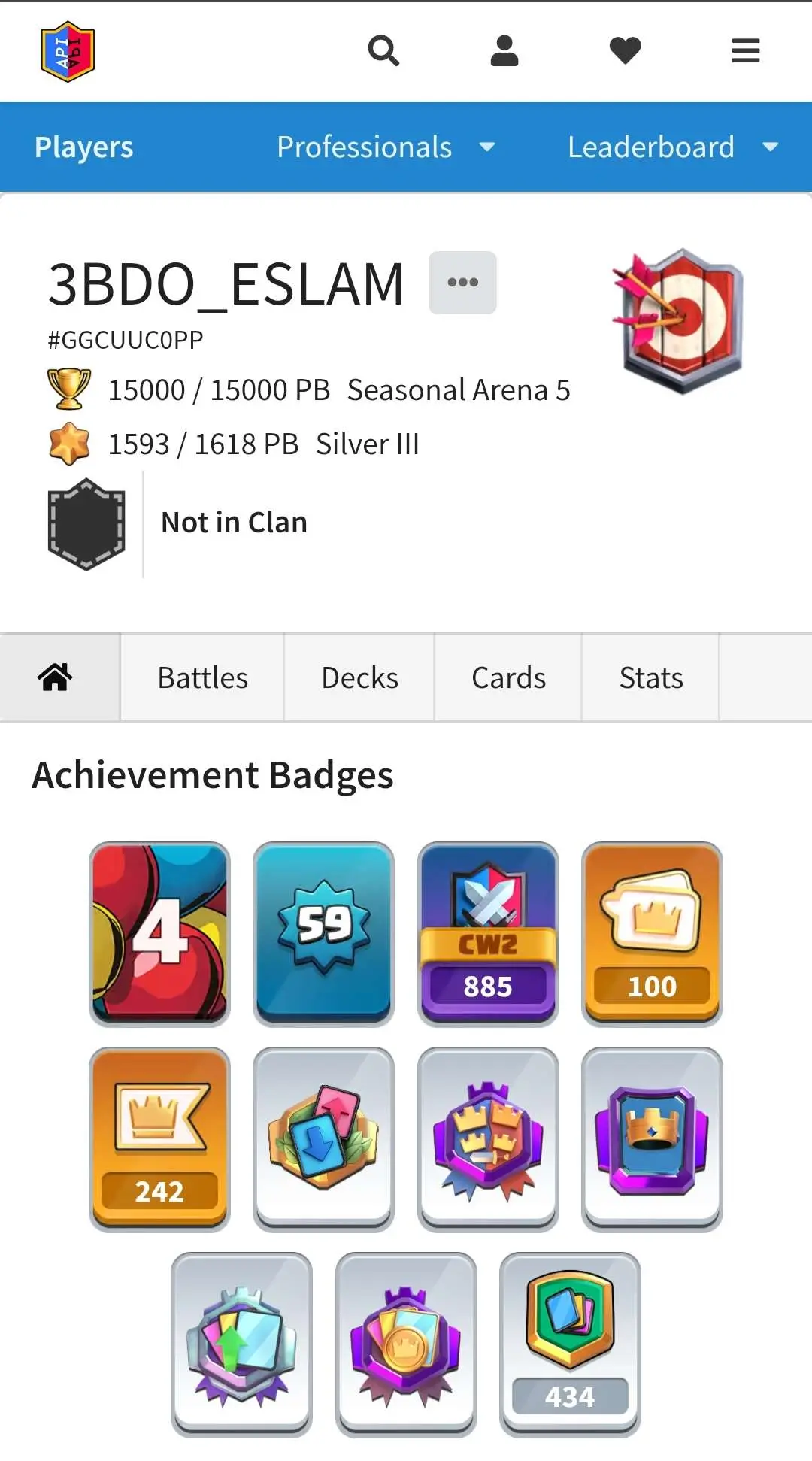Switch to the Stats tab
This screenshot has height=1461, width=812.
[651, 678]
